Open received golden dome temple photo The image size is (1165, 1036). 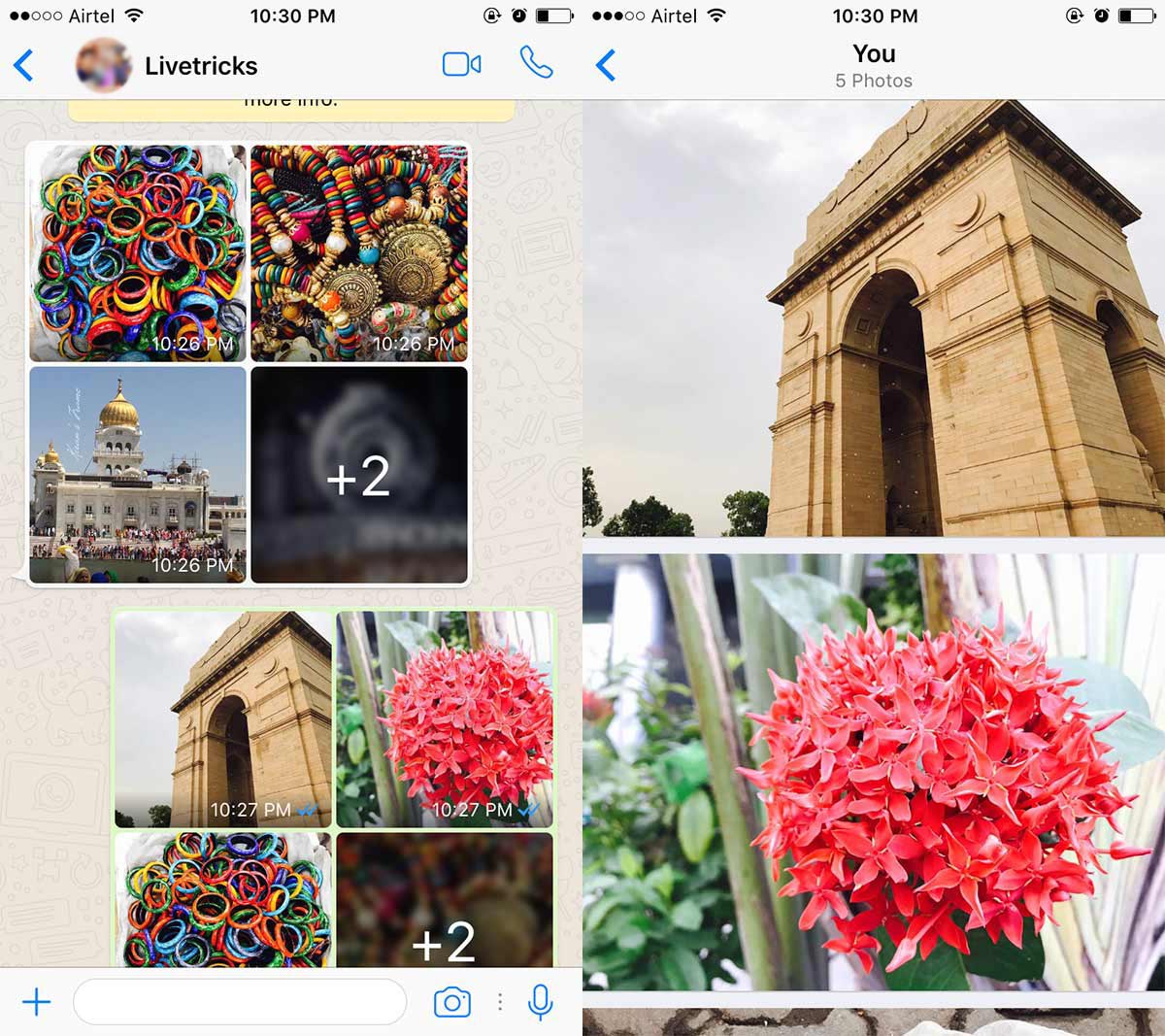click(138, 475)
